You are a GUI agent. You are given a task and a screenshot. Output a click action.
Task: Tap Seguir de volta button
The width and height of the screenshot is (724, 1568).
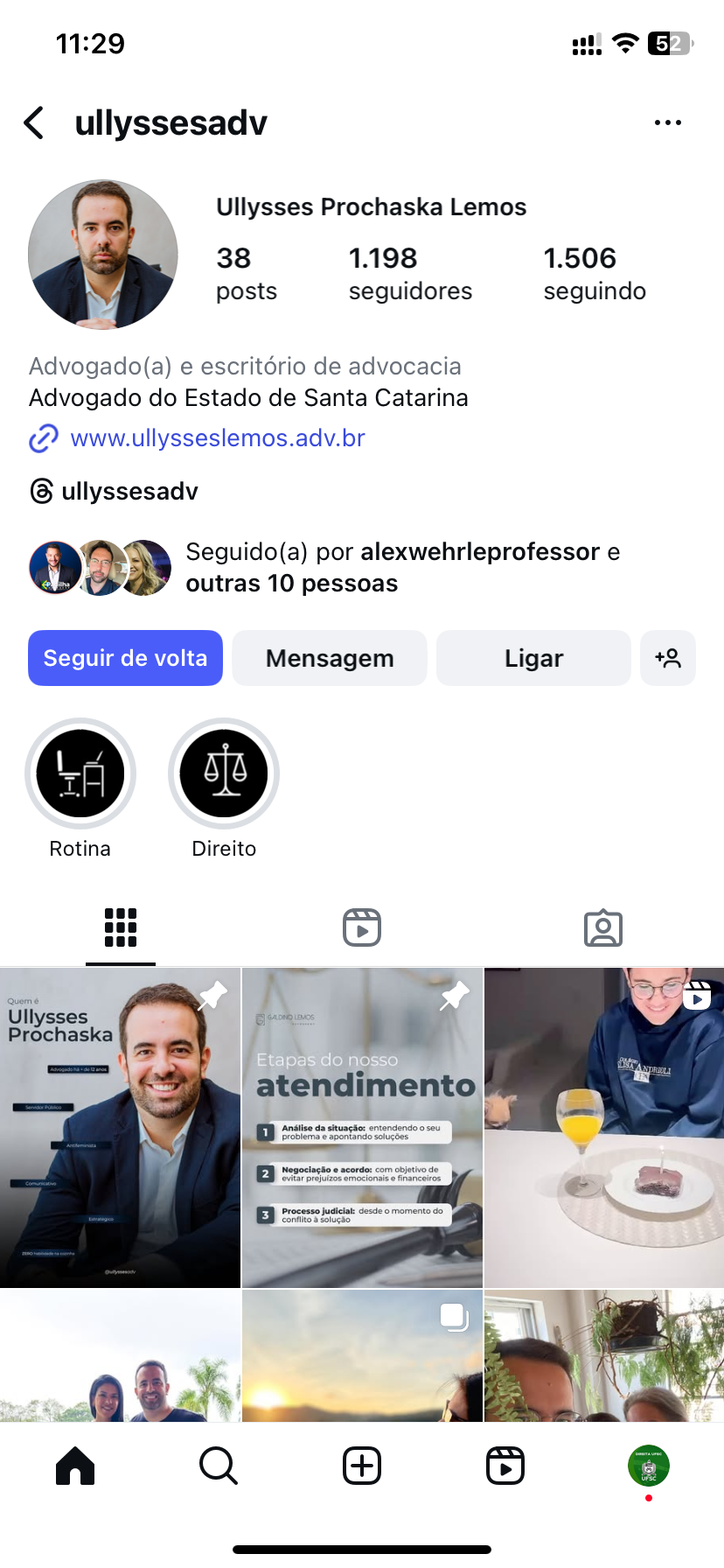pyautogui.click(x=125, y=658)
